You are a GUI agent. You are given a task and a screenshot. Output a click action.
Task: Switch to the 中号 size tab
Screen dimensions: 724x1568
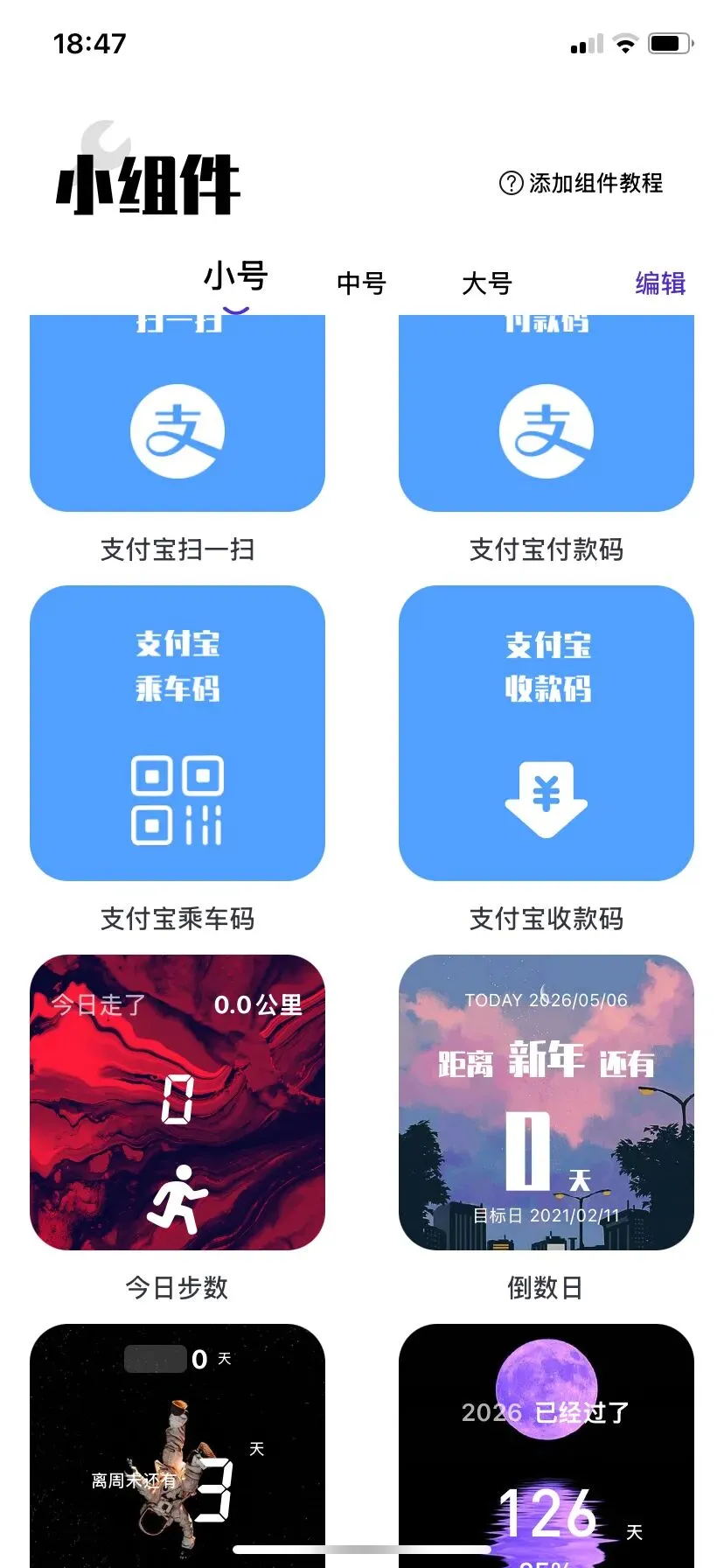point(361,283)
